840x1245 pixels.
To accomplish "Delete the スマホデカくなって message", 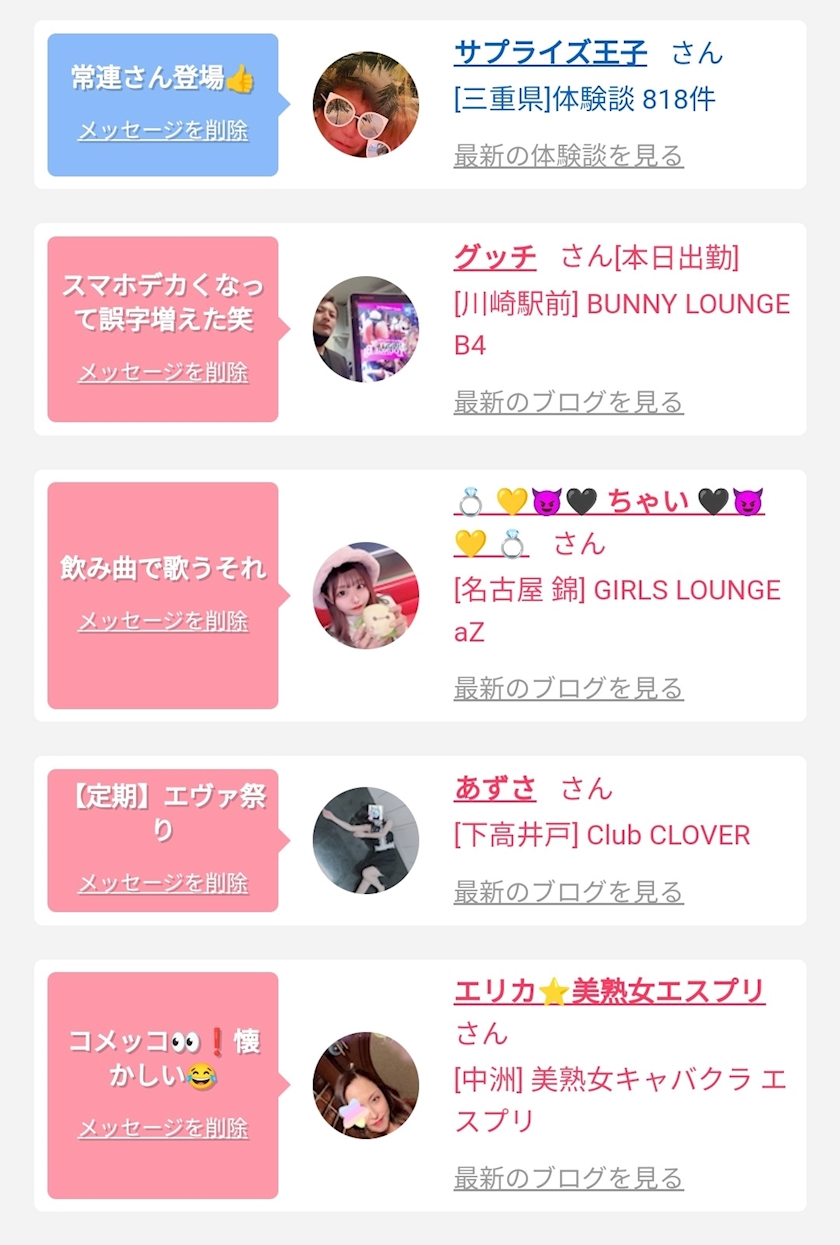I will 163,373.
